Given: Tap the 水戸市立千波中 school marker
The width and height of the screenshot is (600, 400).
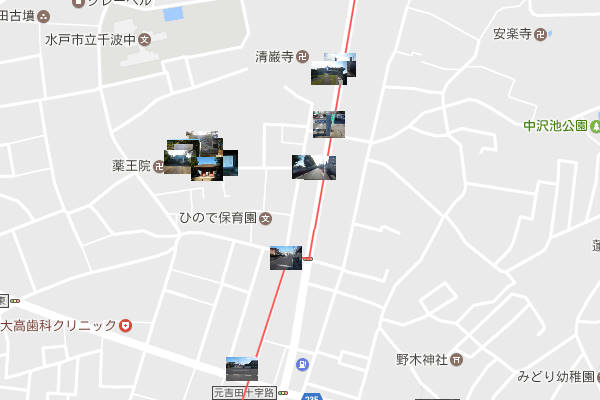Looking at the screenshot, I should click(x=145, y=40).
